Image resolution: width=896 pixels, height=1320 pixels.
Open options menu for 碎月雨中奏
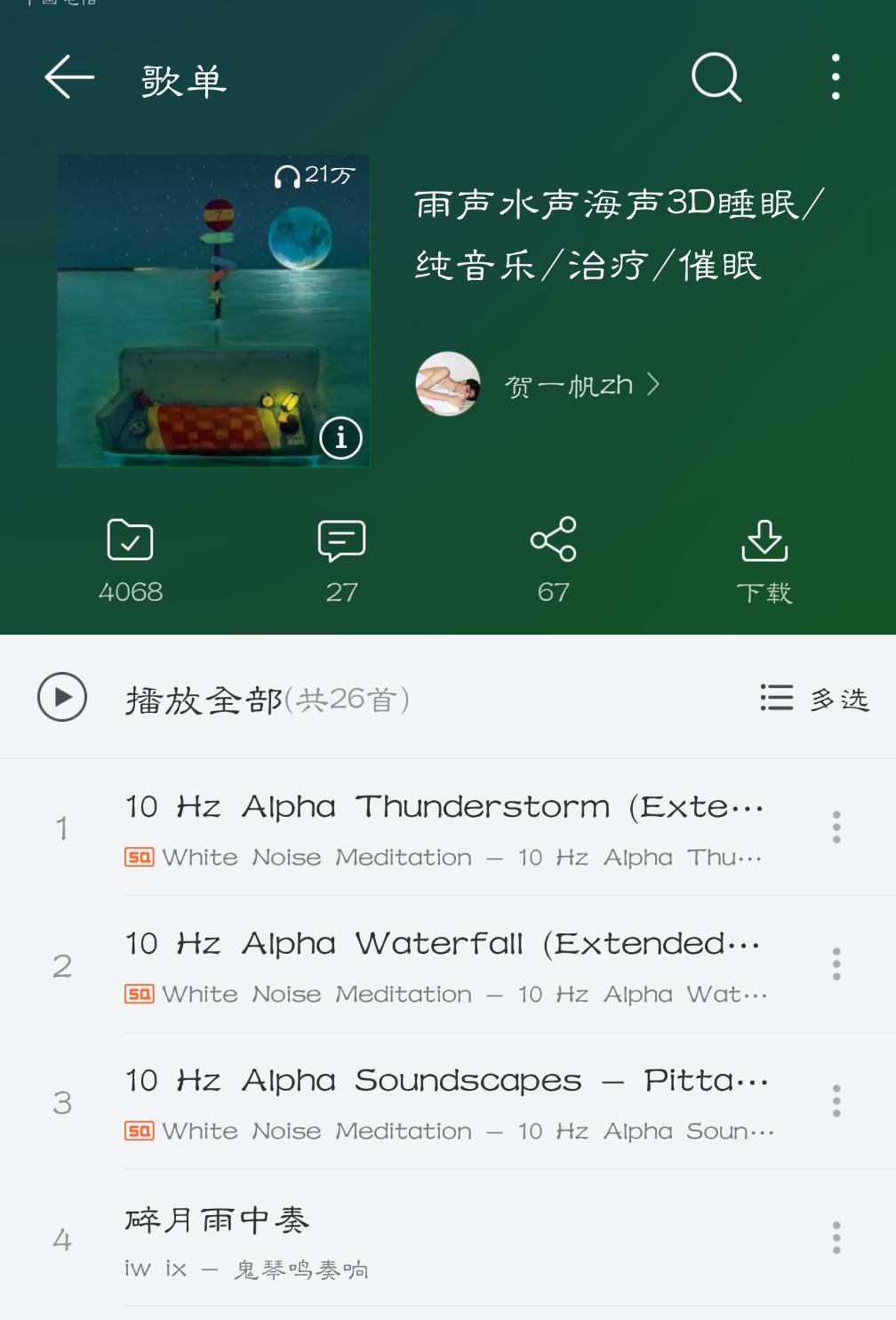(836, 1236)
